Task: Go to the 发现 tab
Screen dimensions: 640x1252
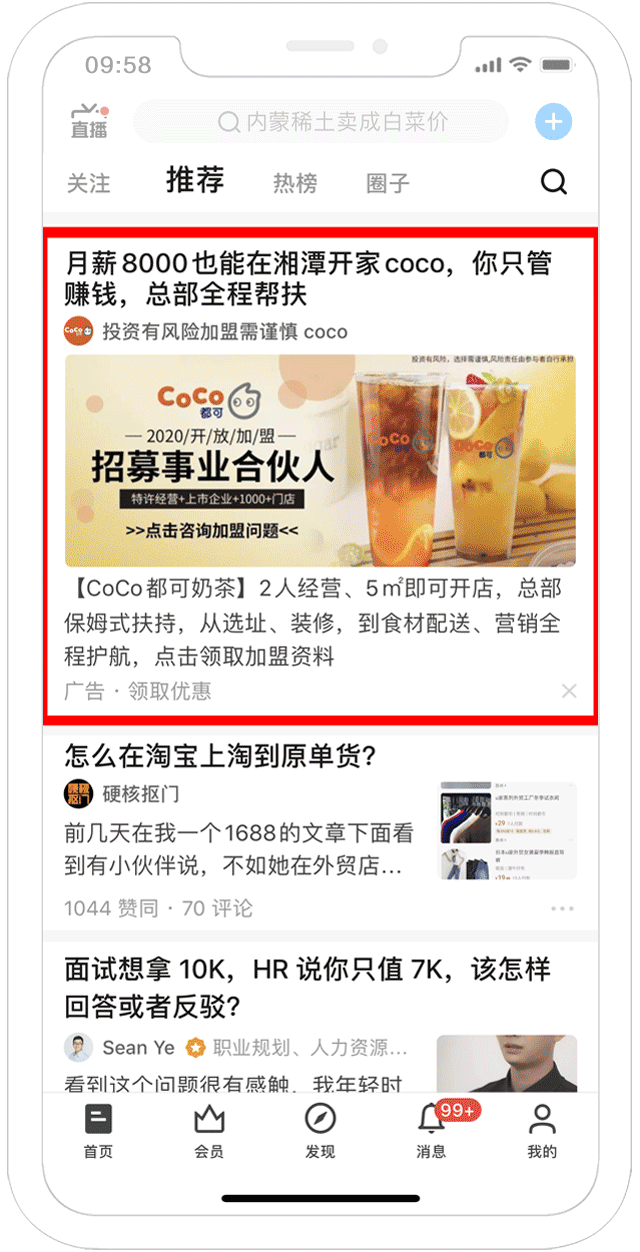Action: pyautogui.click(x=320, y=1131)
